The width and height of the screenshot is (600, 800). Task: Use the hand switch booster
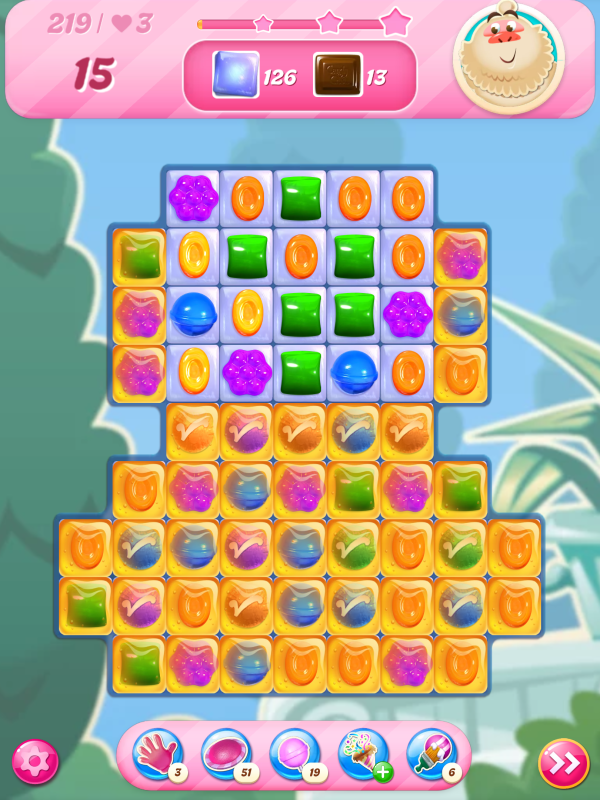point(157,754)
